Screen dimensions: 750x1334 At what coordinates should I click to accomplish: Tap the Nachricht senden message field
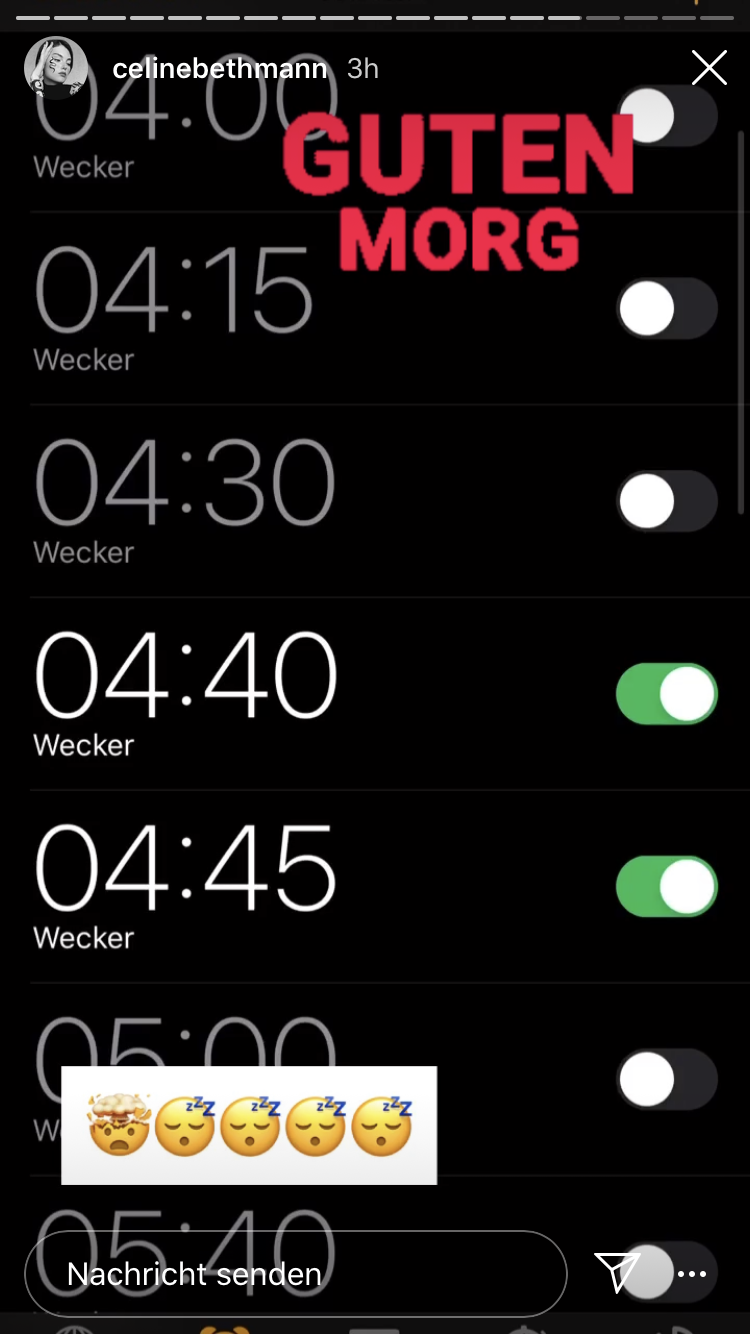pyautogui.click(x=295, y=1274)
